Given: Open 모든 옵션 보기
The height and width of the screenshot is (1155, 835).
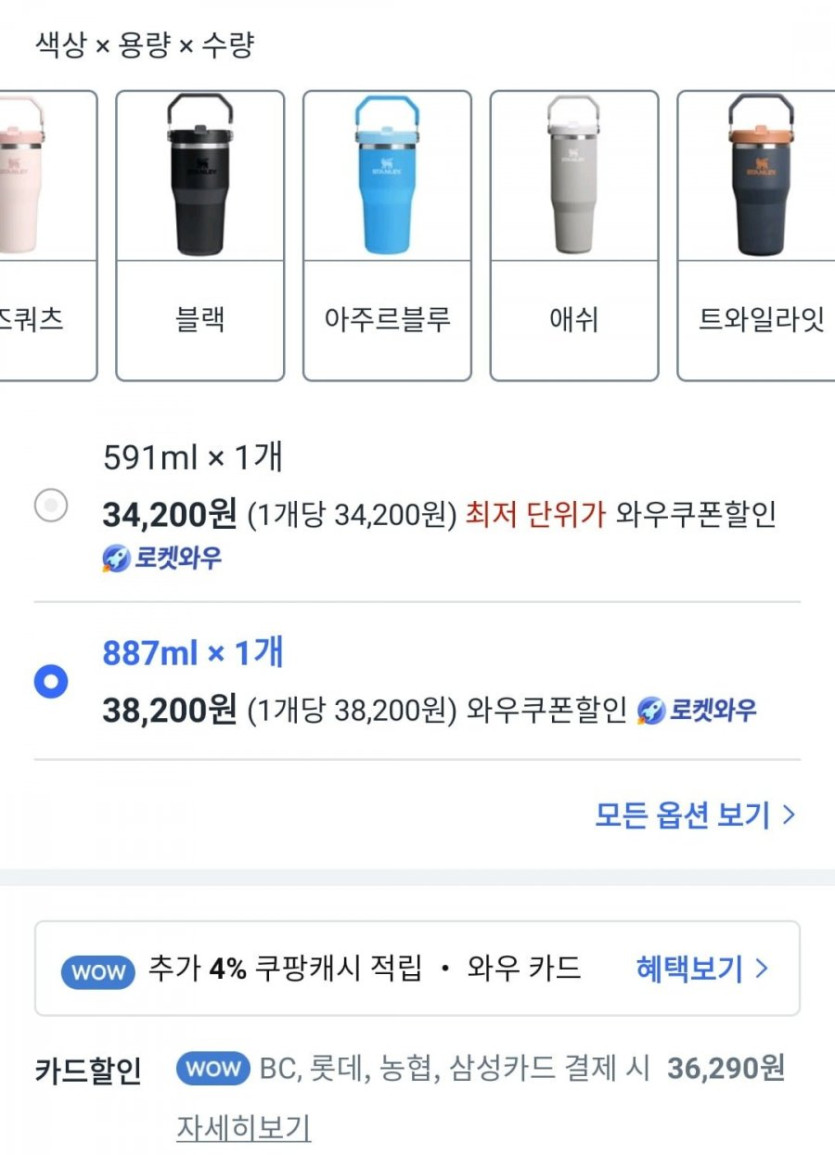Looking at the screenshot, I should tap(695, 815).
